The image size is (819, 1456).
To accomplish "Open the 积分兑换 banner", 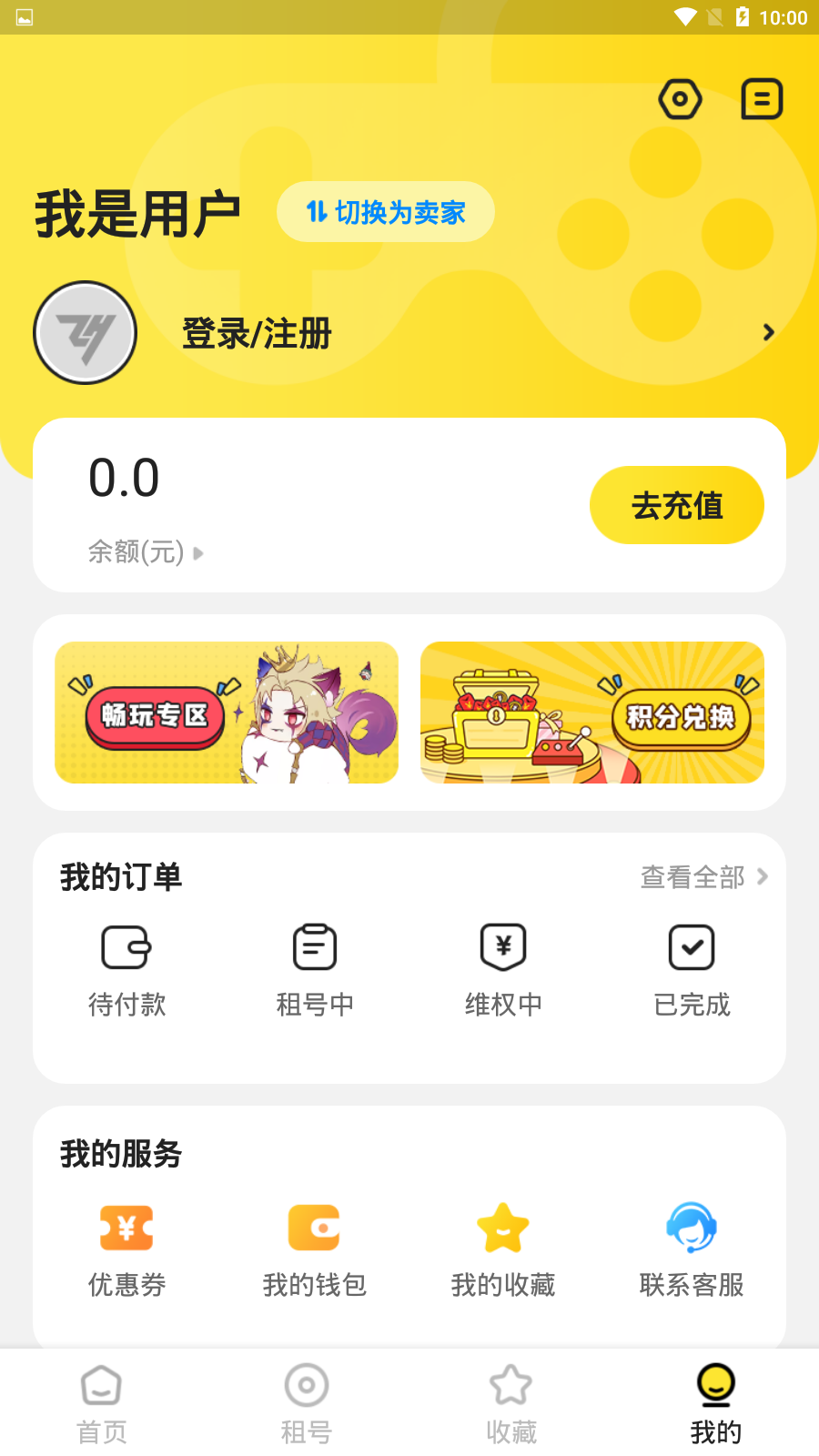I will click(x=592, y=713).
